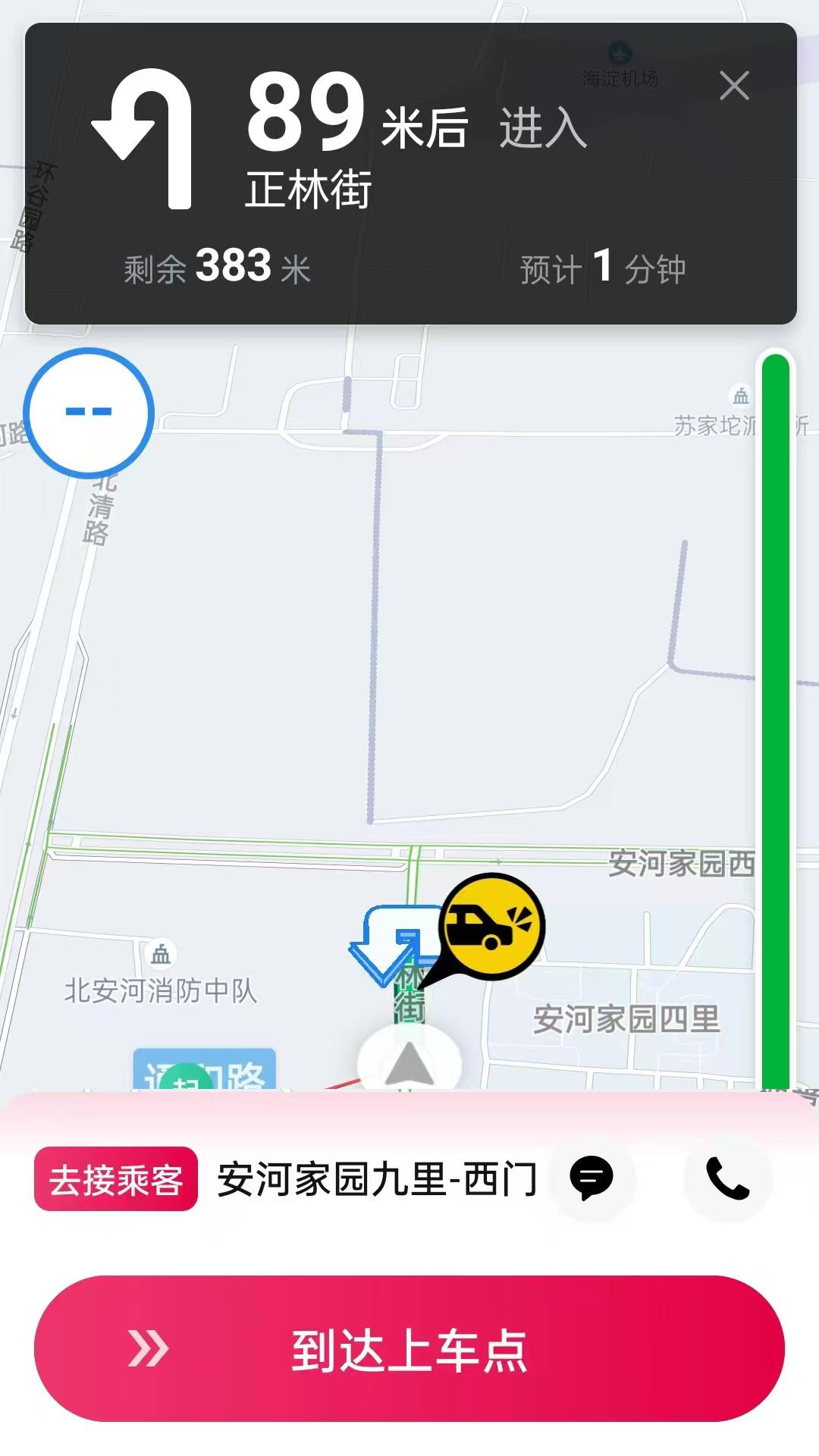Close the navigation instruction card
This screenshot has width=819, height=1456.
(x=733, y=86)
